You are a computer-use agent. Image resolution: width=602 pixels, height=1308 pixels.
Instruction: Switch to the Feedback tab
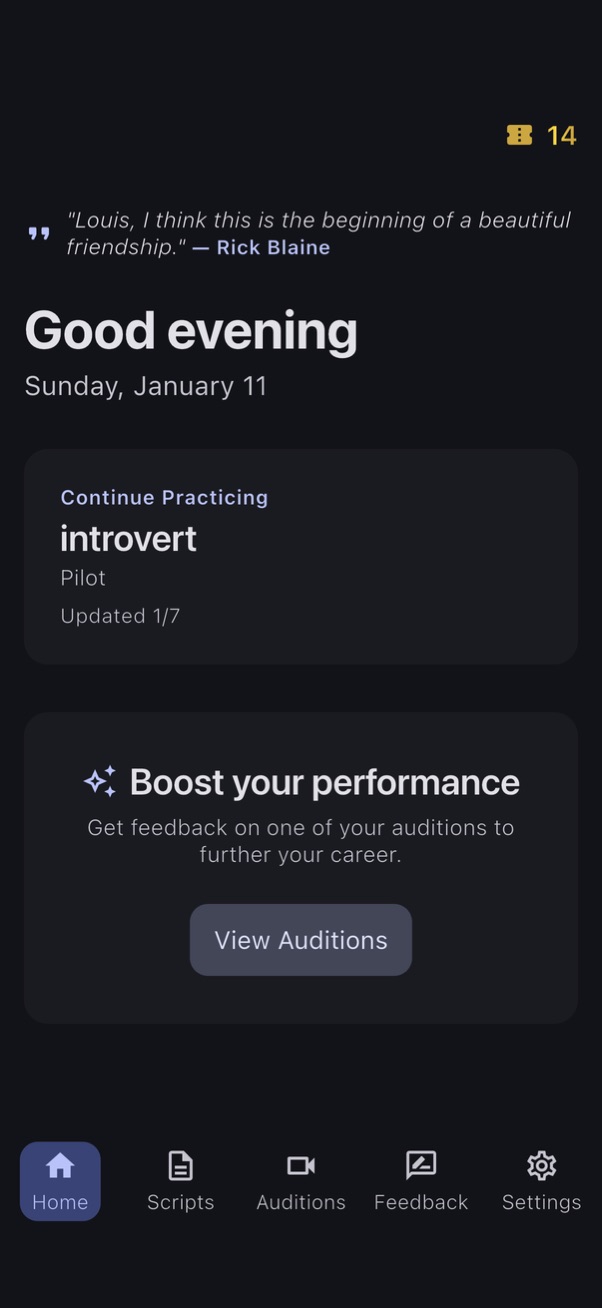tap(420, 1181)
